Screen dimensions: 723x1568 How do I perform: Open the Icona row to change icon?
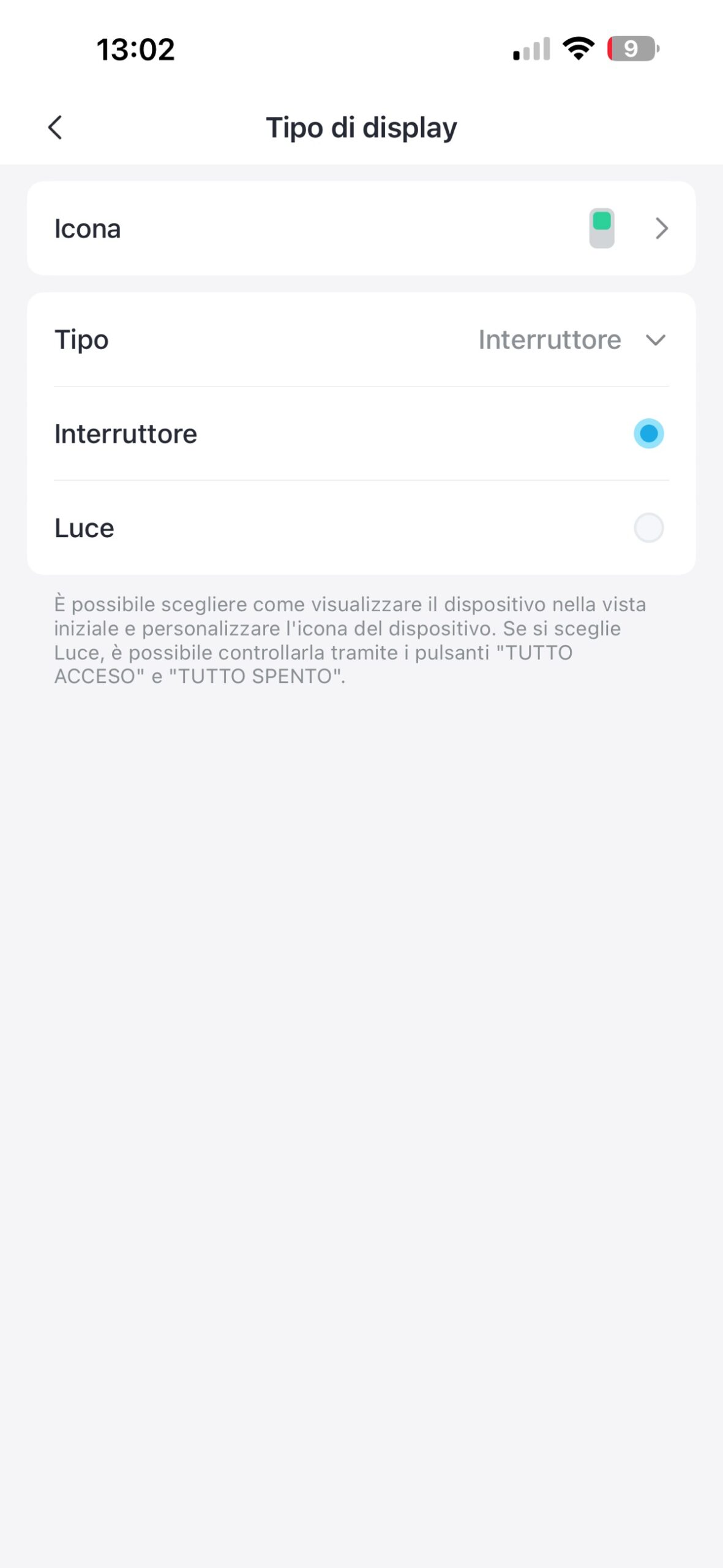click(x=361, y=228)
